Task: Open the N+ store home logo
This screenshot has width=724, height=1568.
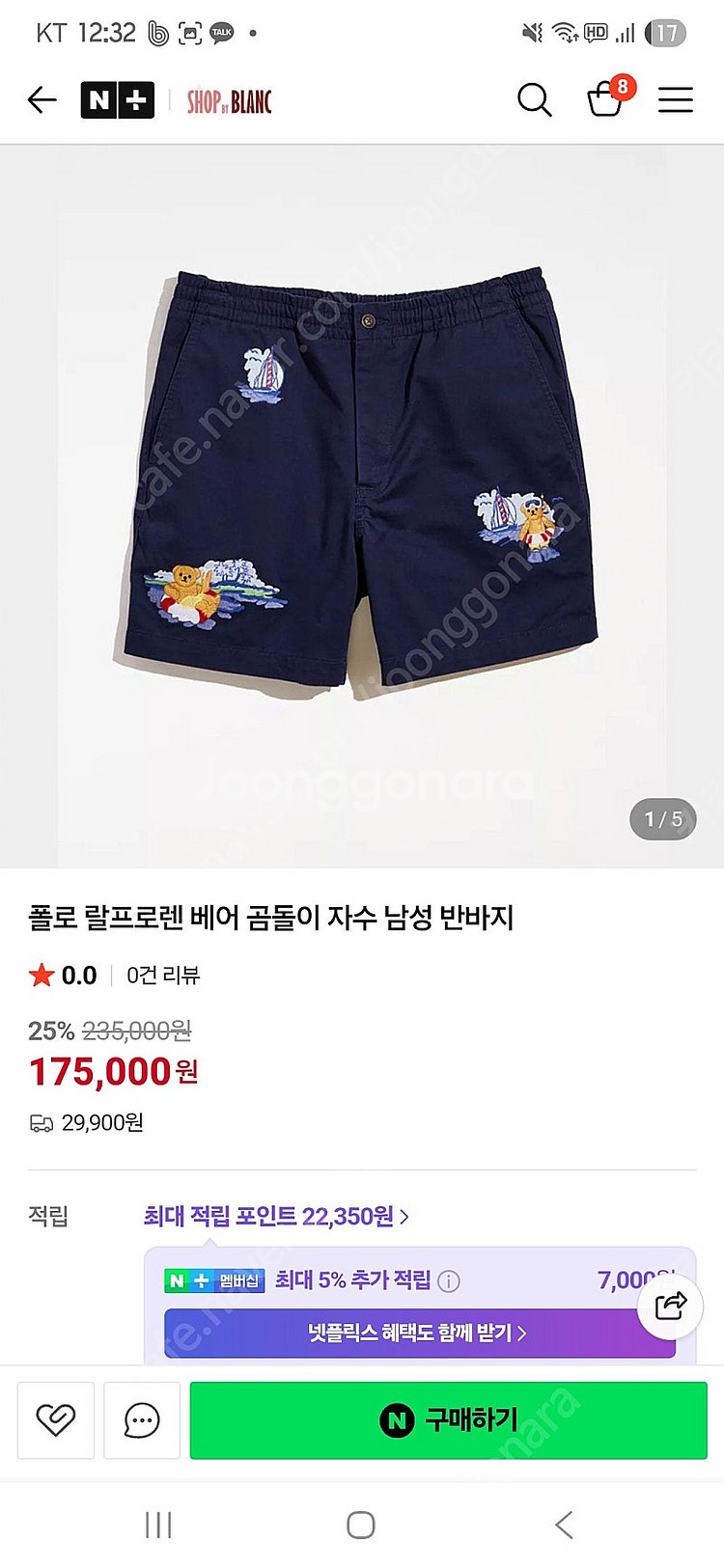Action: (117, 99)
